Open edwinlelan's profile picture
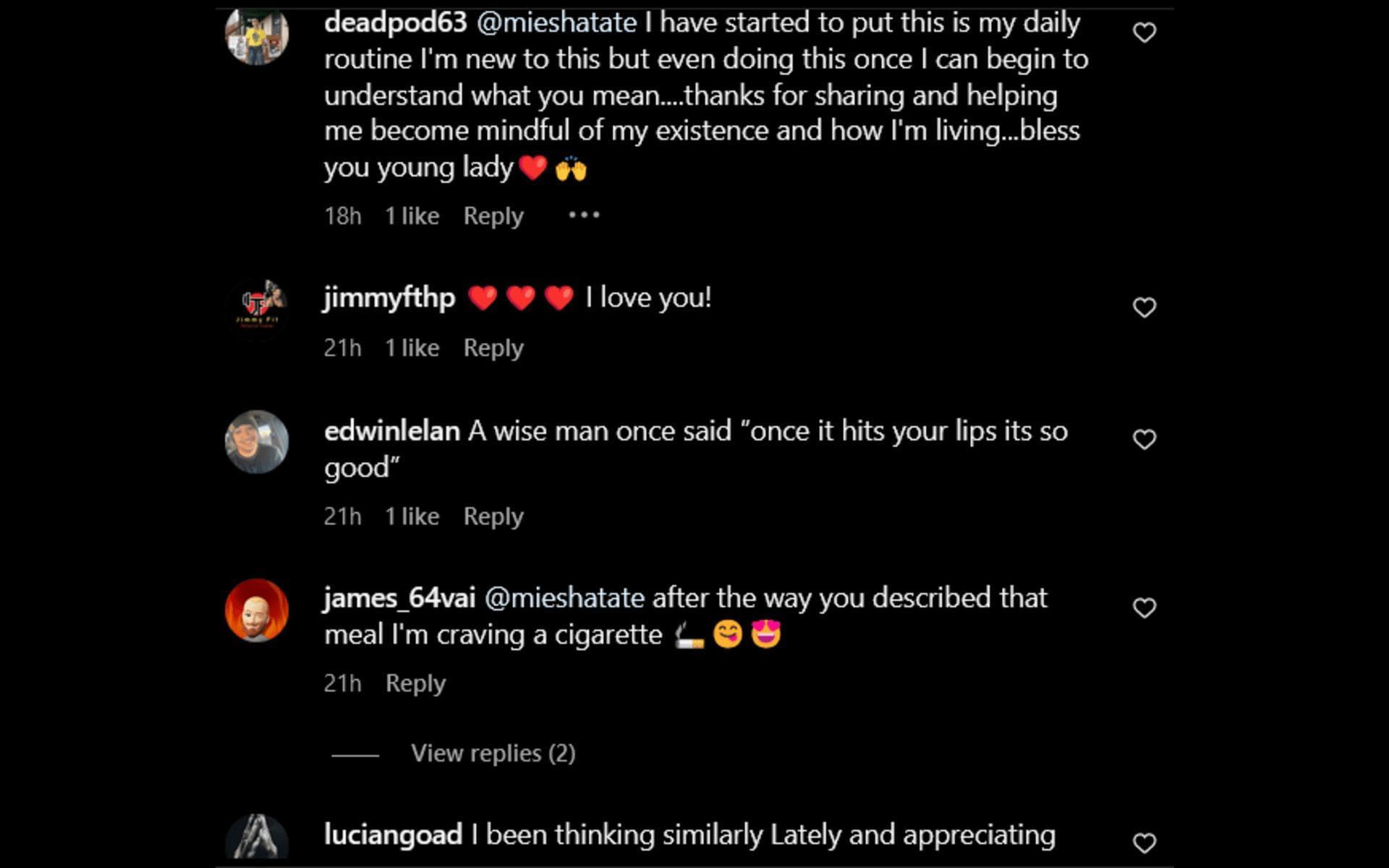 point(257,442)
